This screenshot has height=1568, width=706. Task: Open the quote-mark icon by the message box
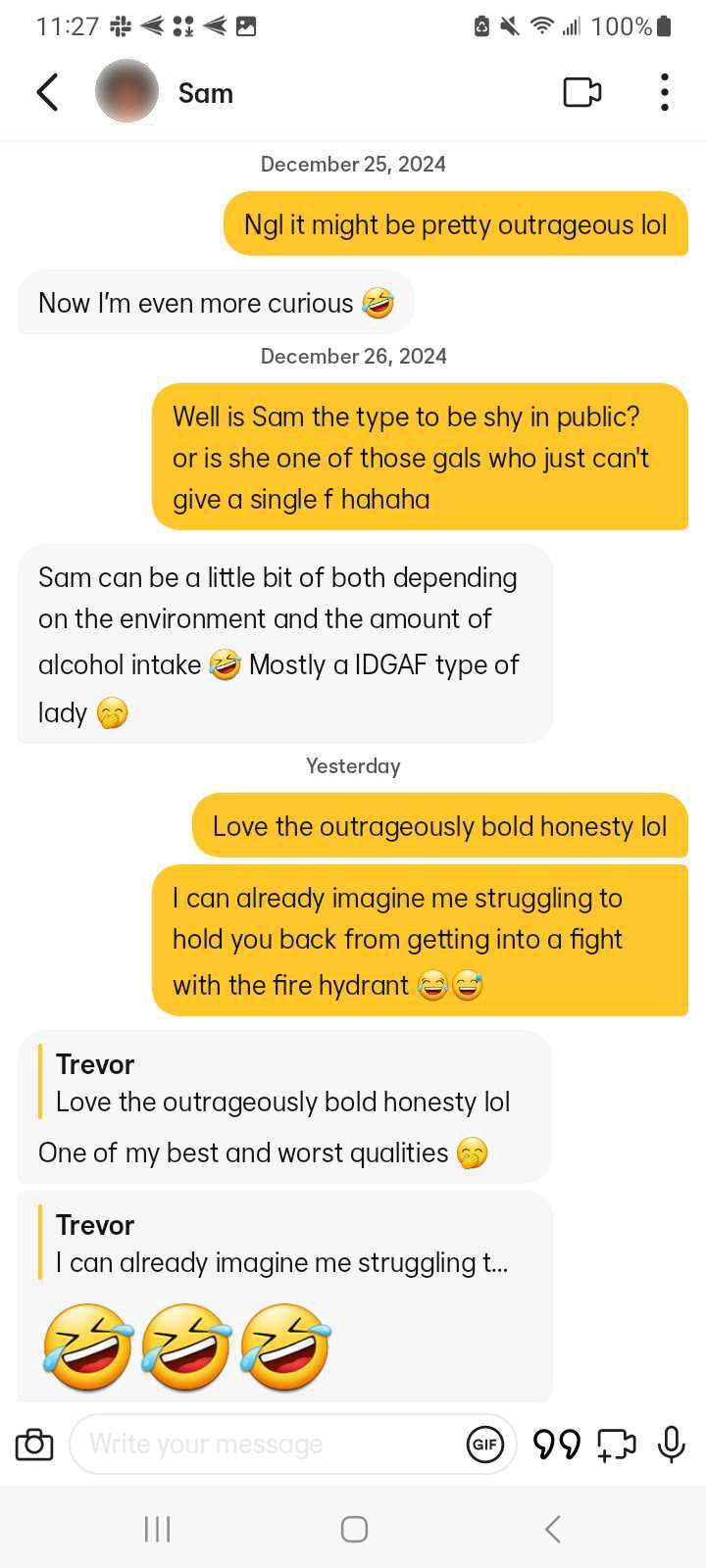pos(556,1445)
